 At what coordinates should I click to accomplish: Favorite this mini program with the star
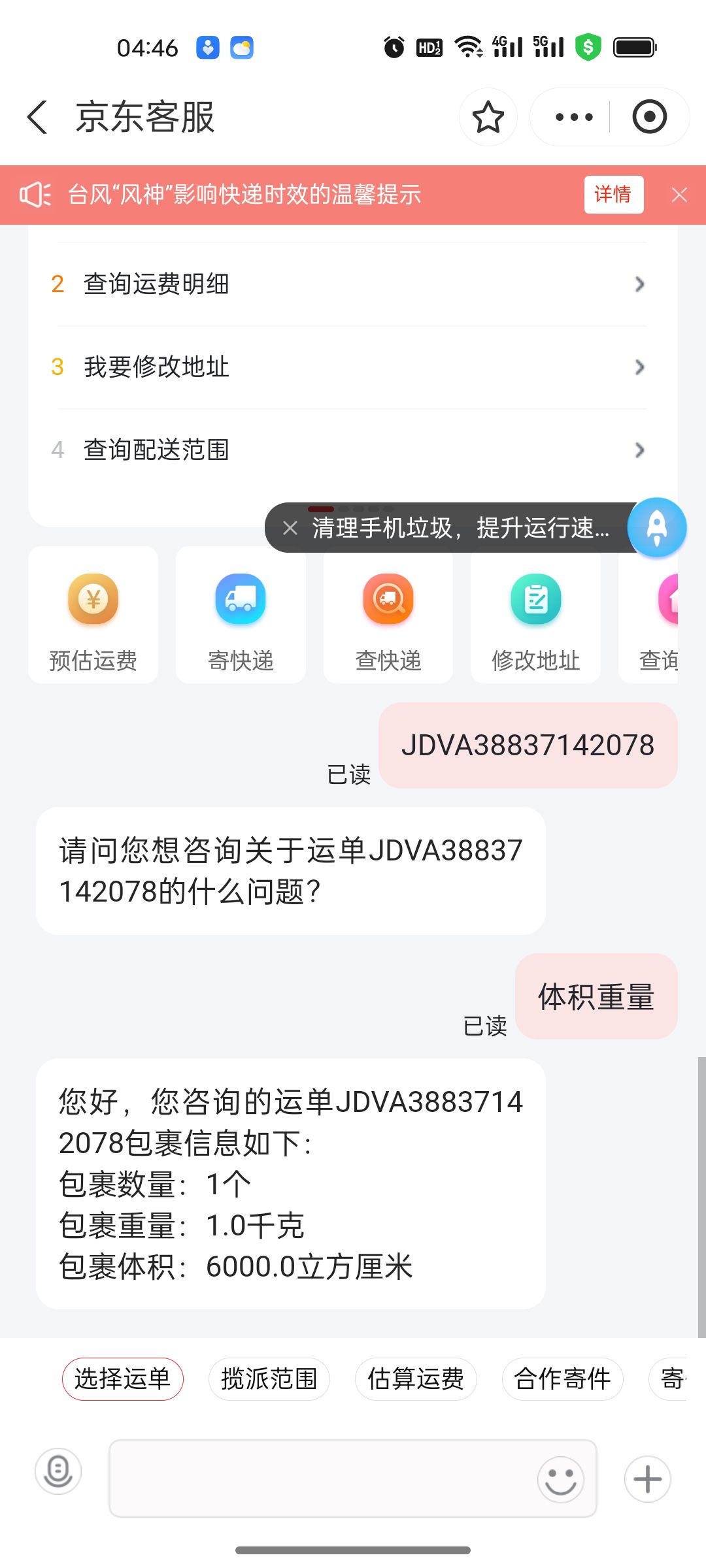(x=488, y=118)
